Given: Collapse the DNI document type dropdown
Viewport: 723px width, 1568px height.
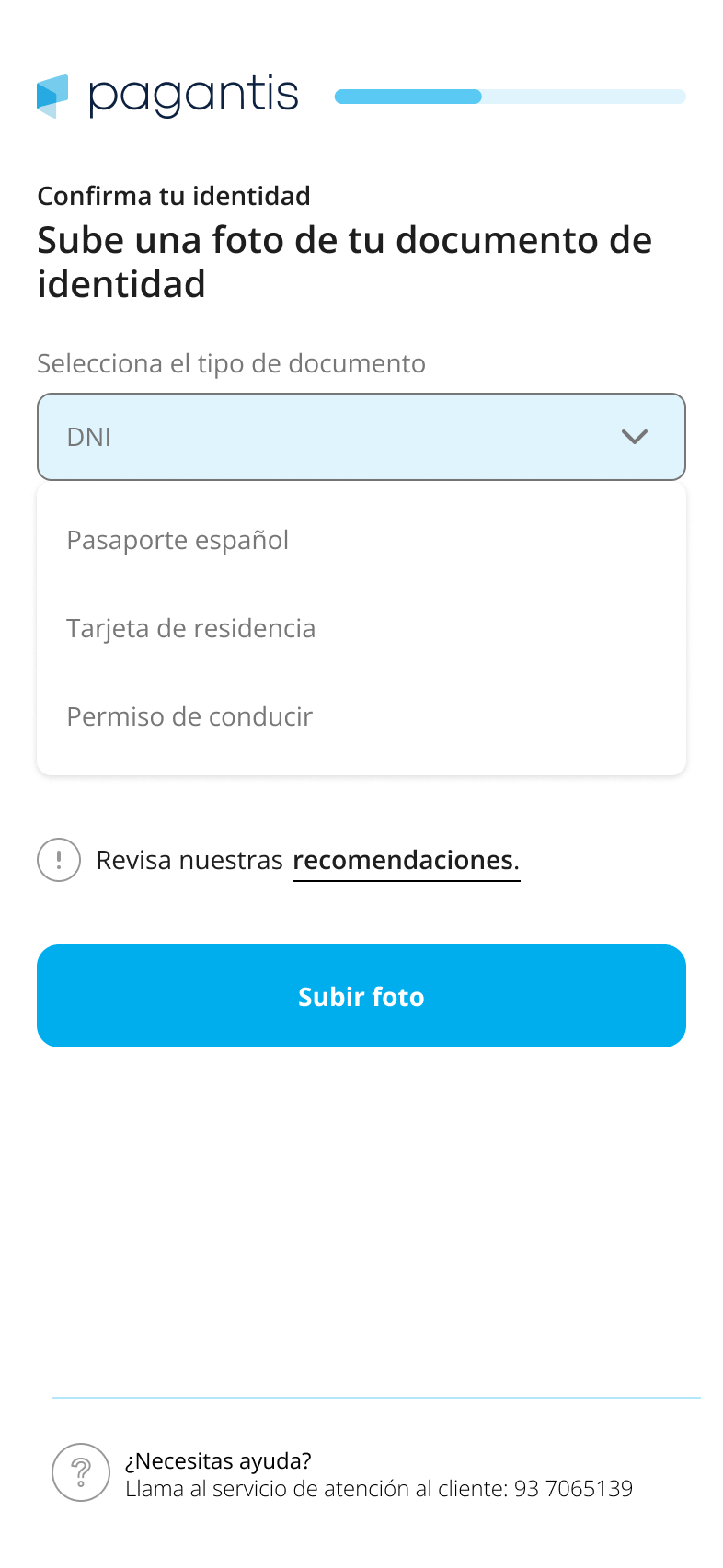Looking at the screenshot, I should pos(635,437).
